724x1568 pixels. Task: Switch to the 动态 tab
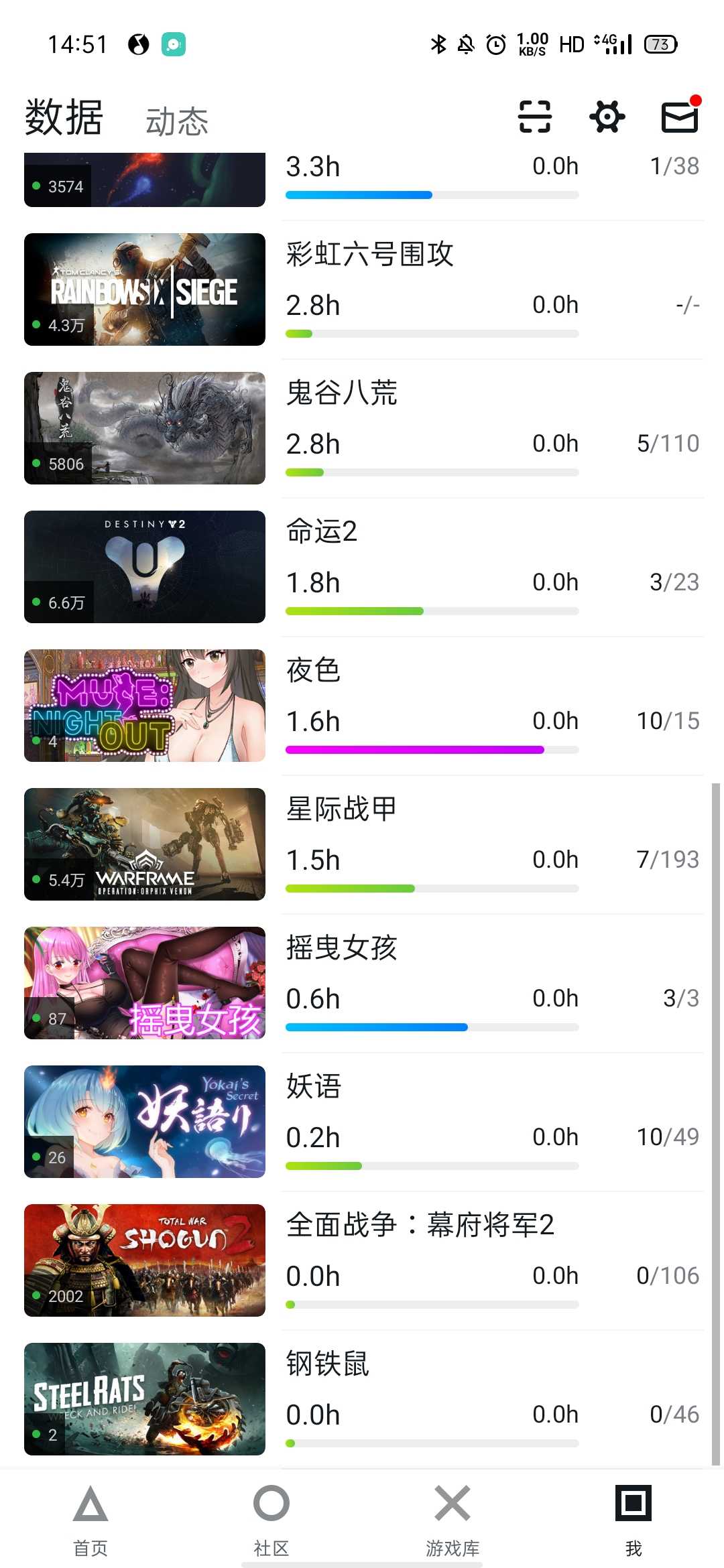177,121
